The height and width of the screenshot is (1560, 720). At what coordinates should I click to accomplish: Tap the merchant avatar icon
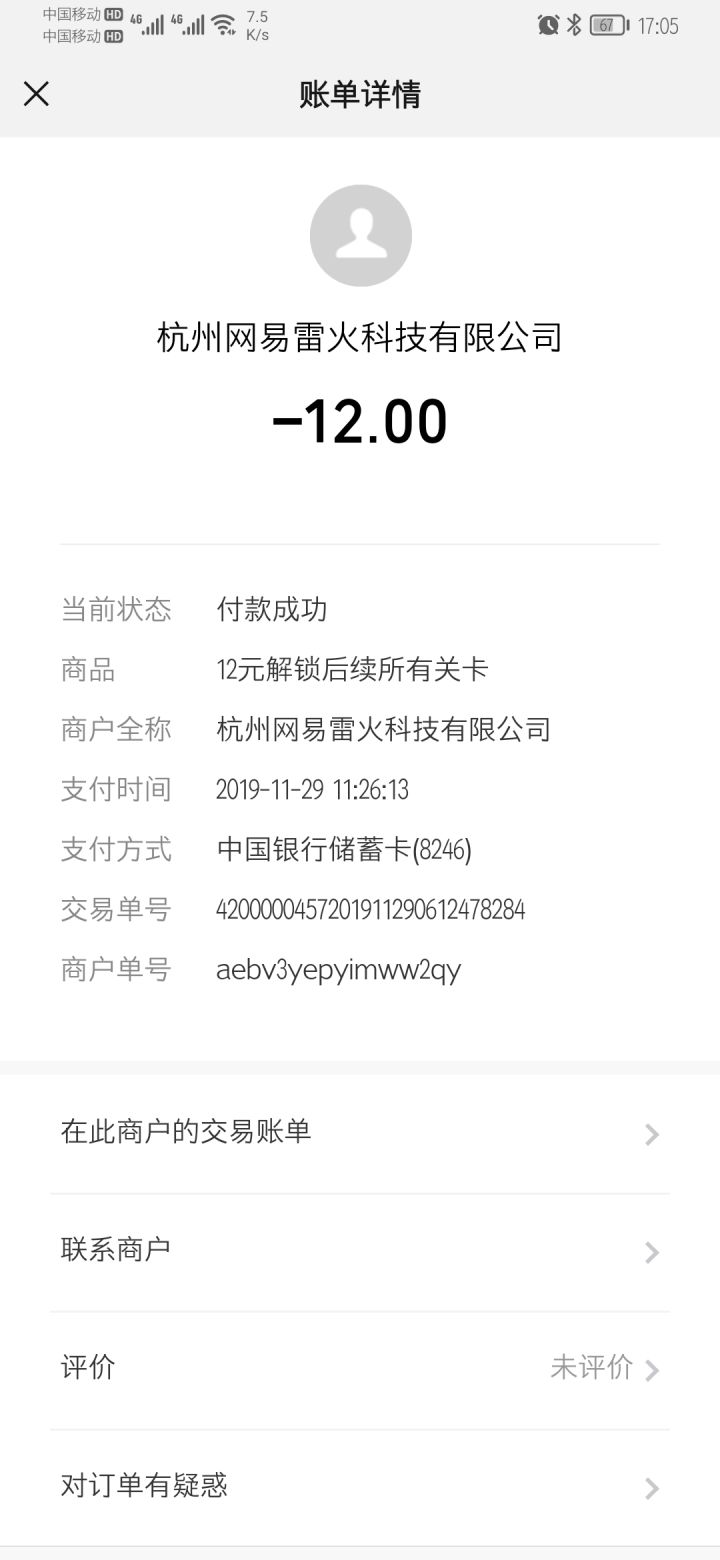click(360, 236)
